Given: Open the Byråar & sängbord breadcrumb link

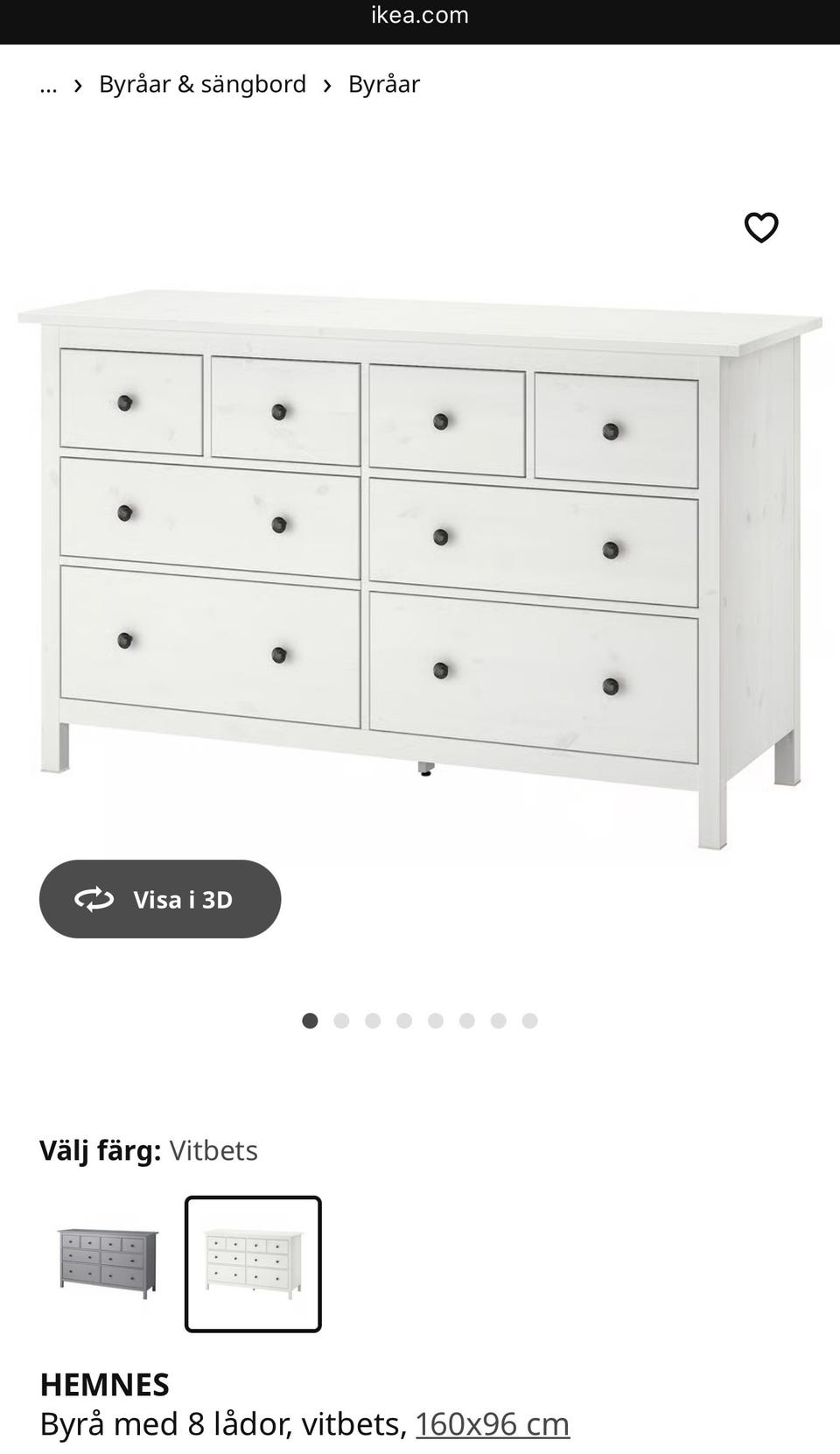Looking at the screenshot, I should pyautogui.click(x=202, y=84).
